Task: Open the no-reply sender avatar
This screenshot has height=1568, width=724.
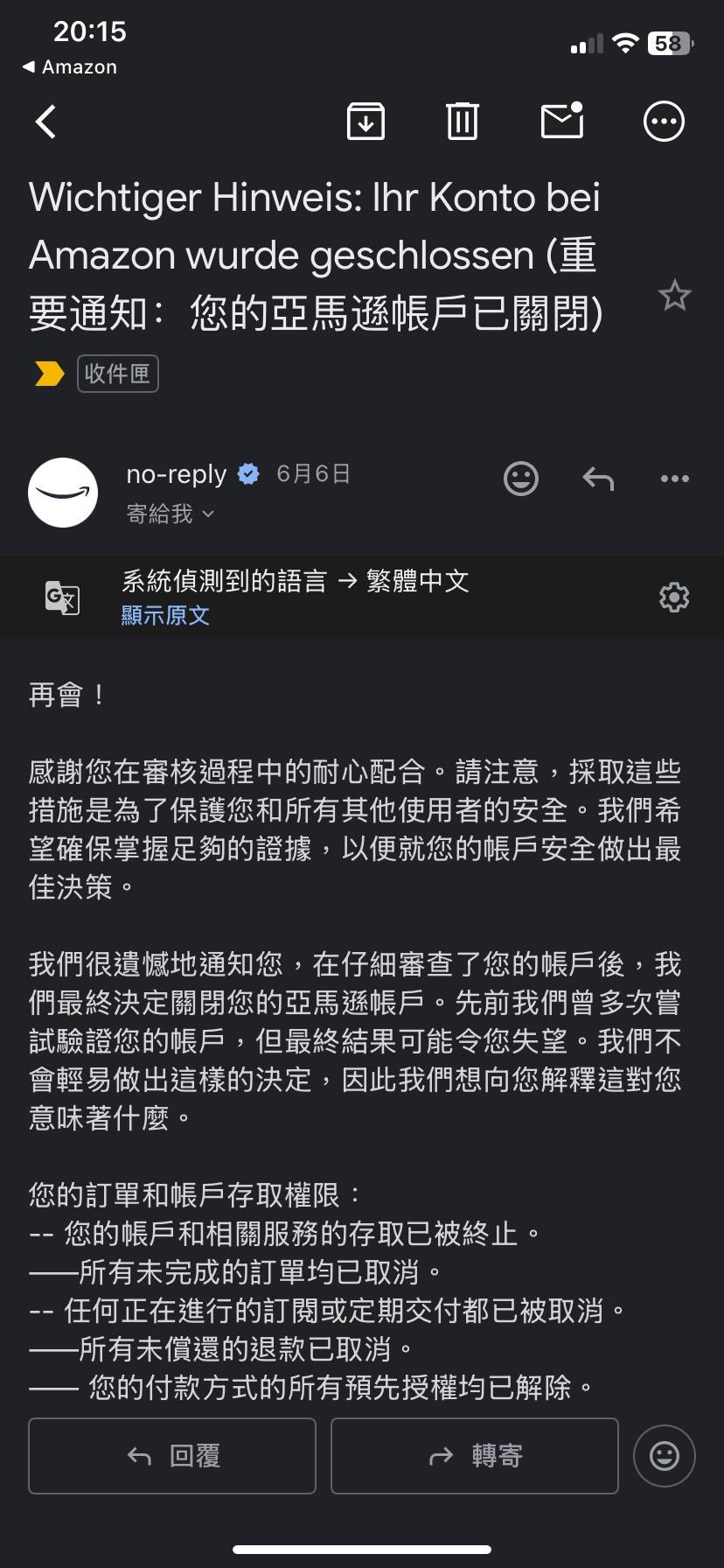Action: coord(63,493)
